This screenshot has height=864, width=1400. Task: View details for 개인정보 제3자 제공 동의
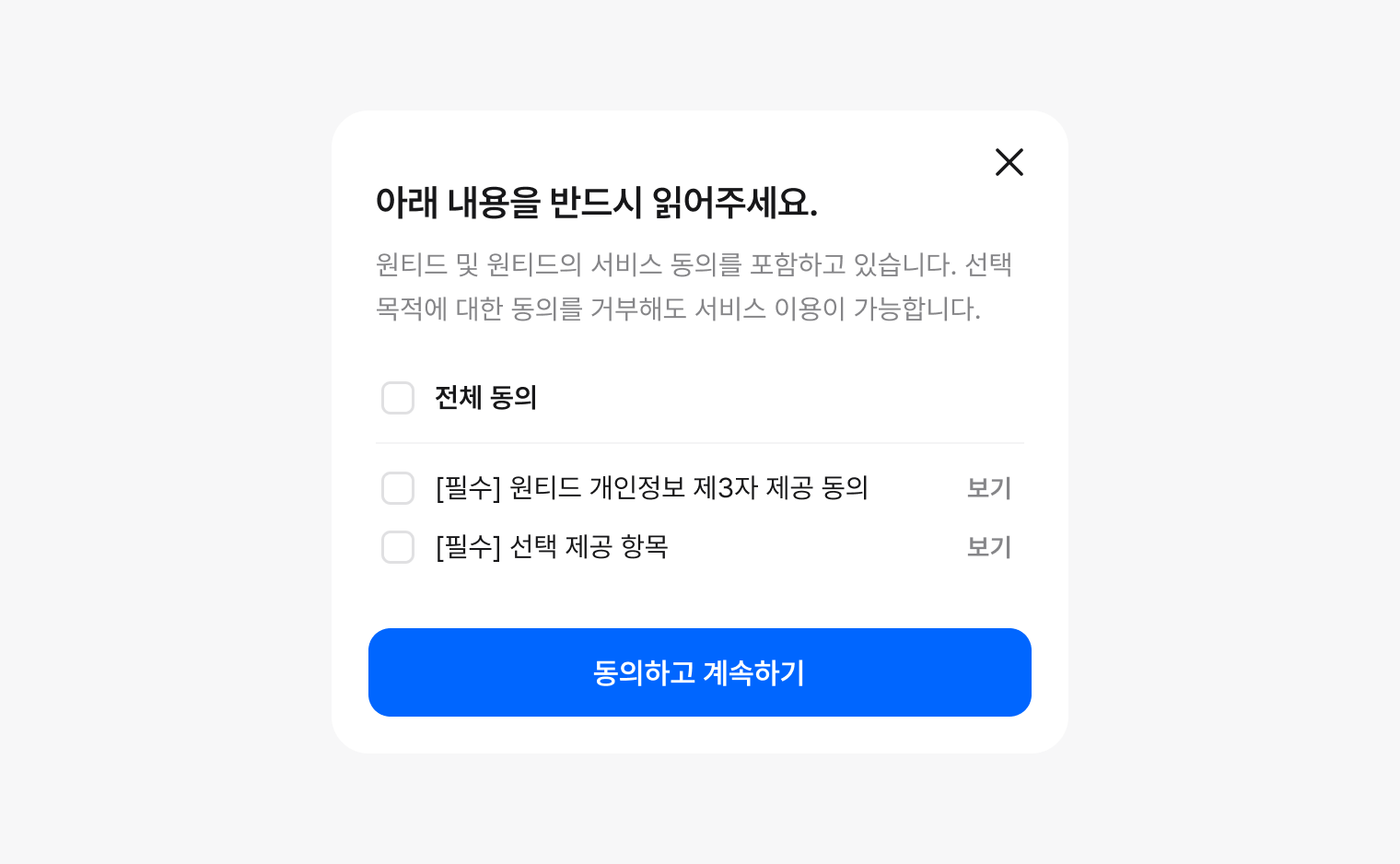click(989, 488)
